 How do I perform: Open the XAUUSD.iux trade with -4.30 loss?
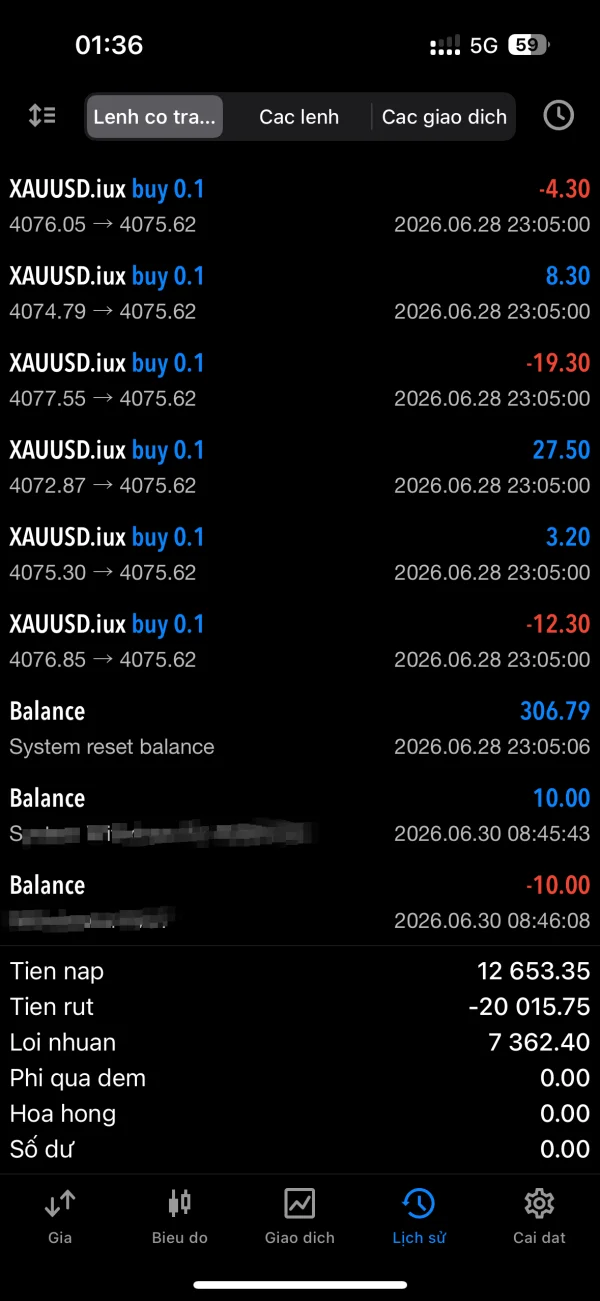300,206
